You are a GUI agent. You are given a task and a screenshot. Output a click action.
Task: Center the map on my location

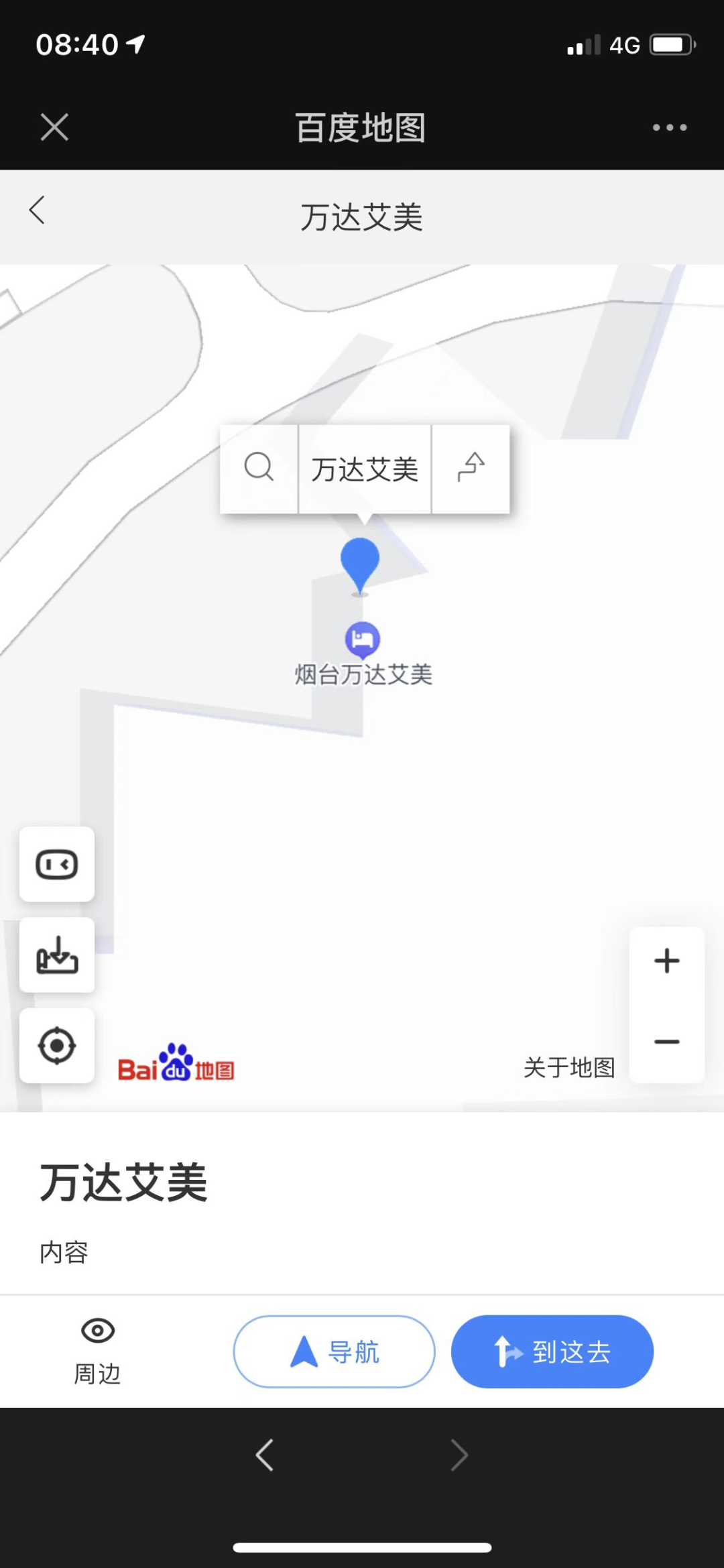(57, 1045)
